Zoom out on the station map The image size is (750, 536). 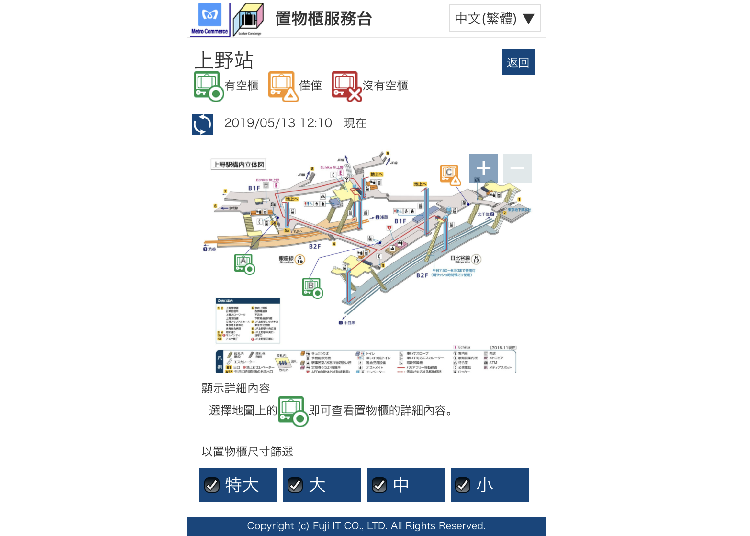point(517,168)
